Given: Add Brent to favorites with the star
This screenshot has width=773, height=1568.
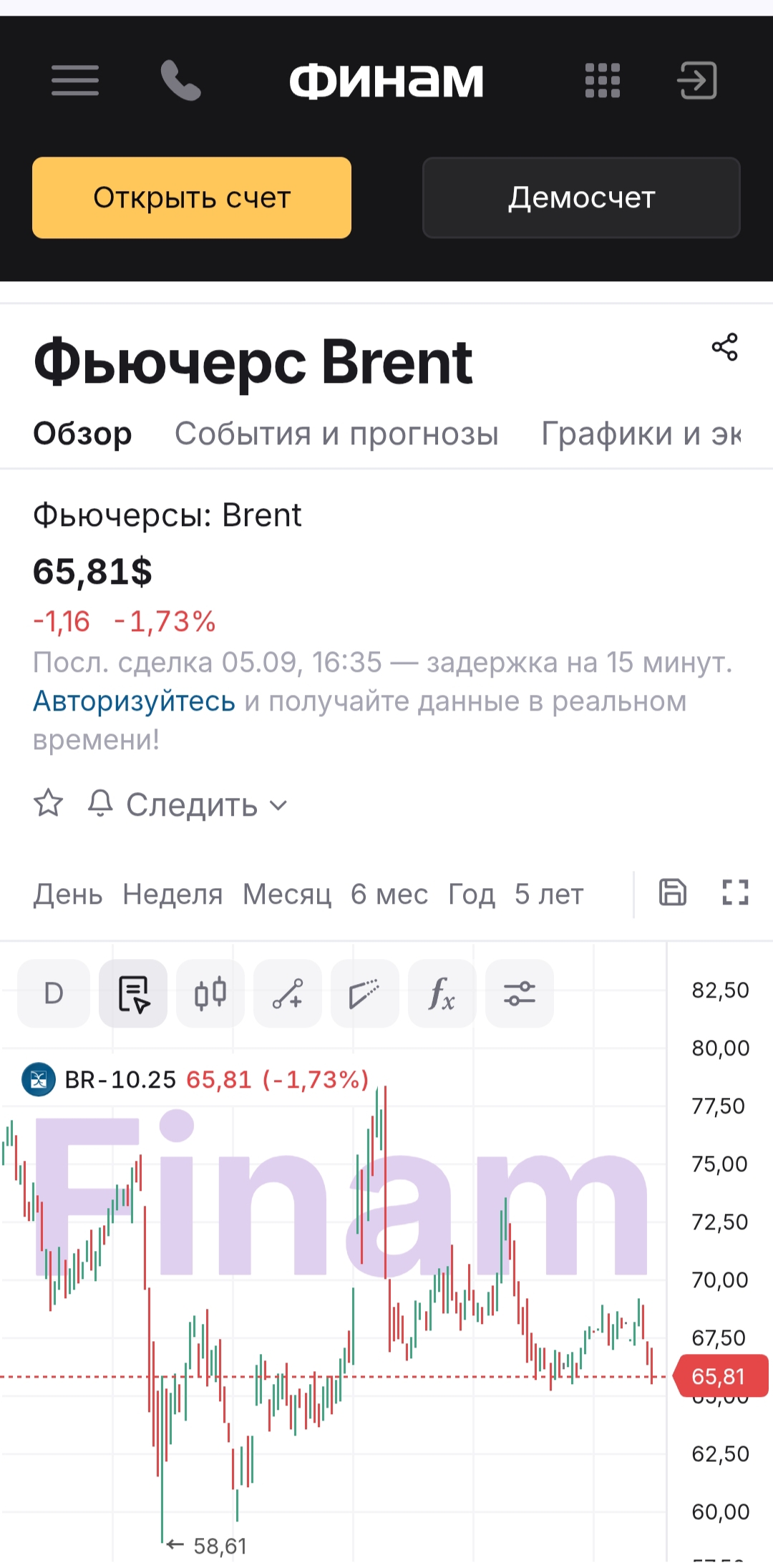Looking at the screenshot, I should (49, 804).
